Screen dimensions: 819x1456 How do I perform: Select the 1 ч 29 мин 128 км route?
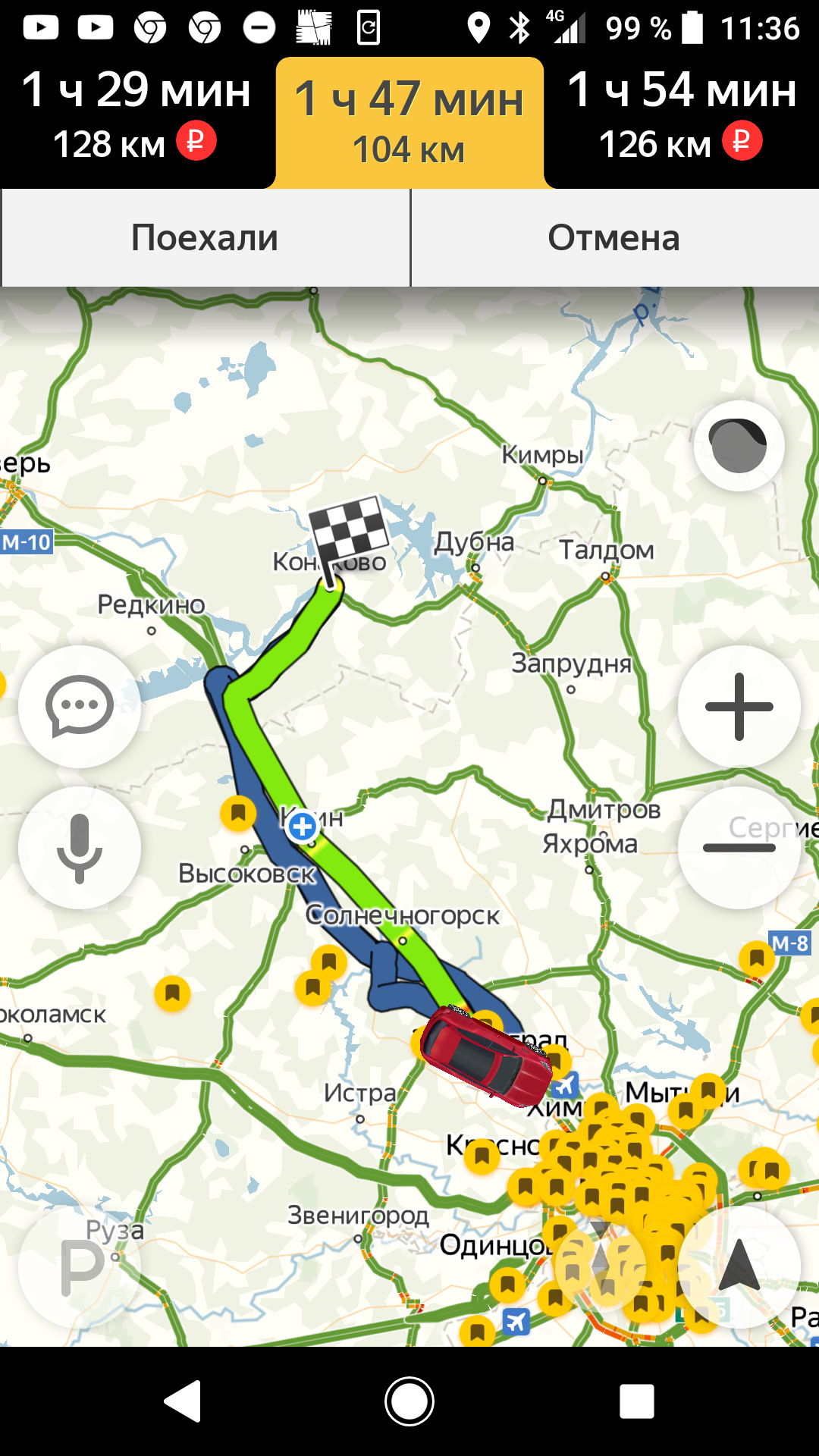tap(136, 115)
